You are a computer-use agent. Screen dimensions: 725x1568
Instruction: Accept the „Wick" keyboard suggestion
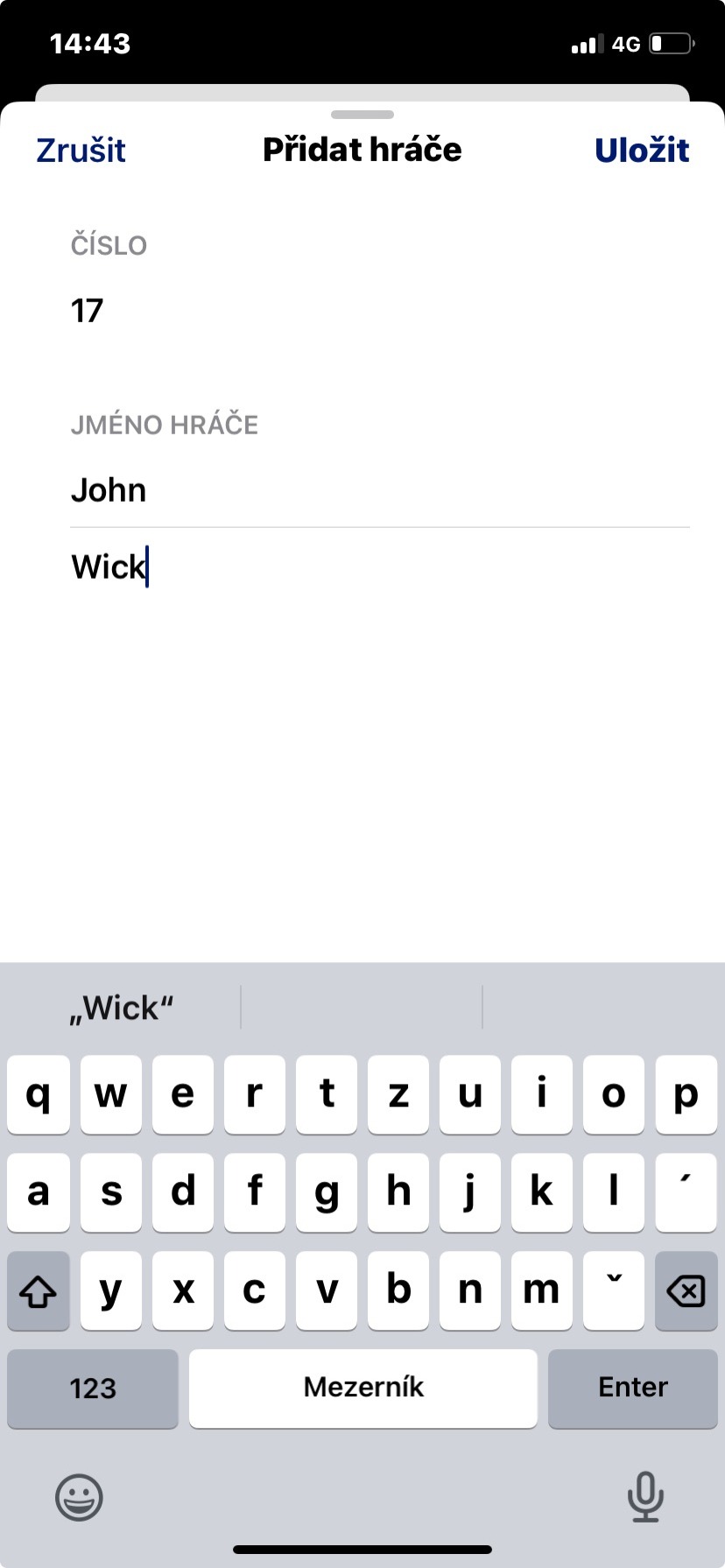pos(122,1008)
